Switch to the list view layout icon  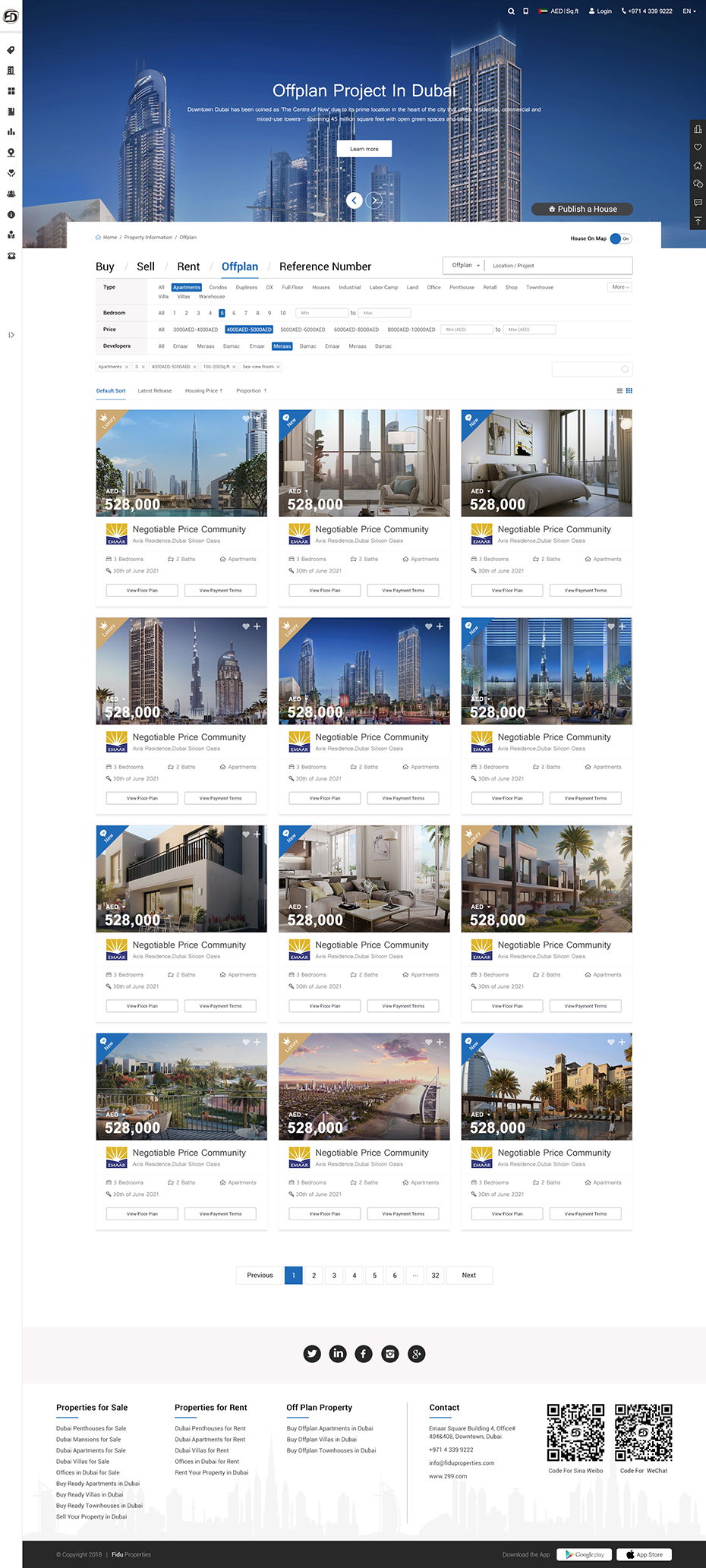click(x=619, y=391)
